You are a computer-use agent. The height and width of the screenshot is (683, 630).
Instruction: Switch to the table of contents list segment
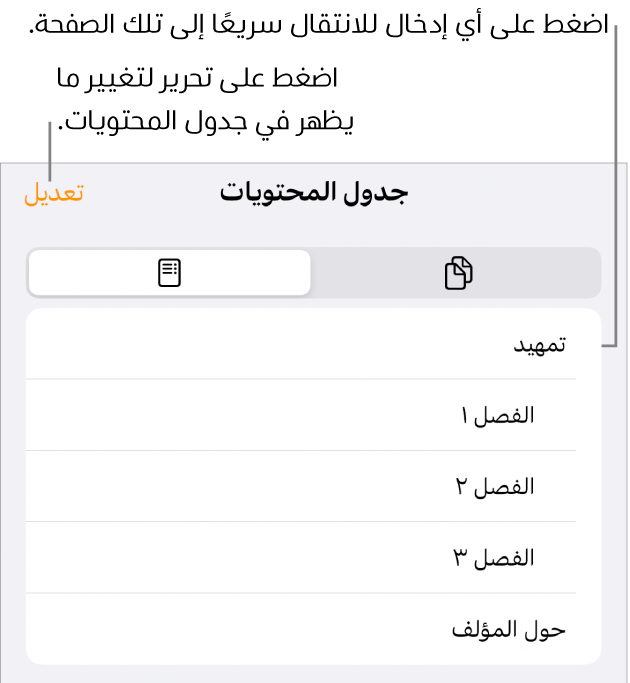(170, 272)
